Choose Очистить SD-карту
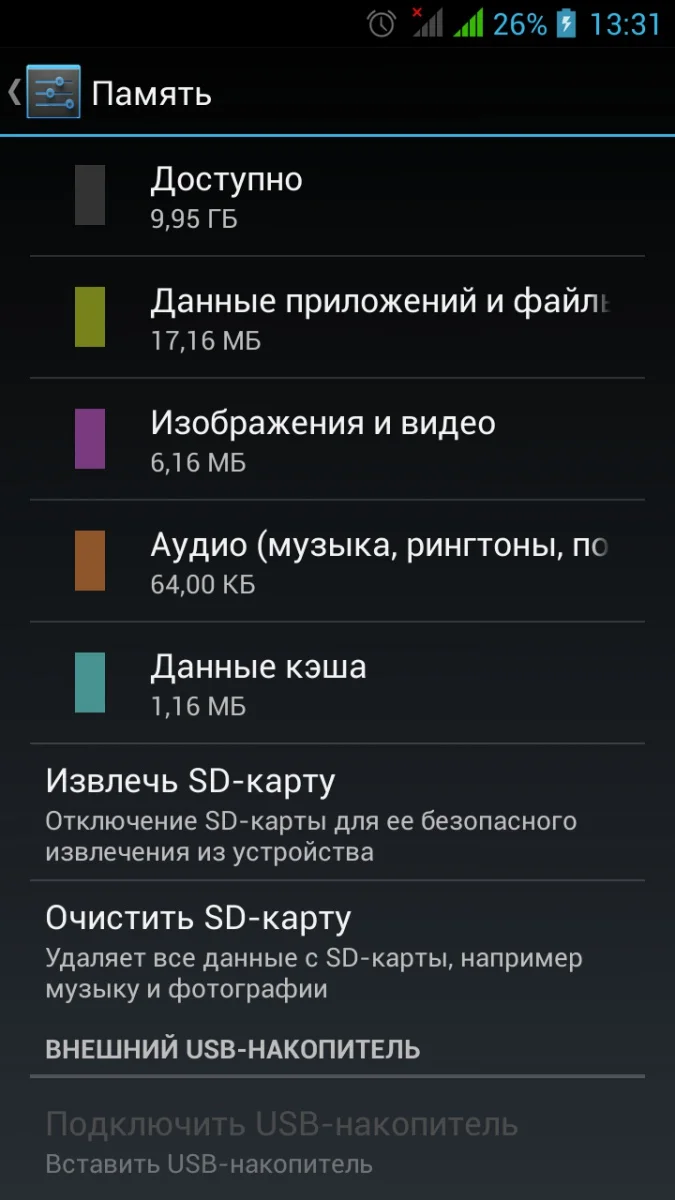 [x=337, y=951]
